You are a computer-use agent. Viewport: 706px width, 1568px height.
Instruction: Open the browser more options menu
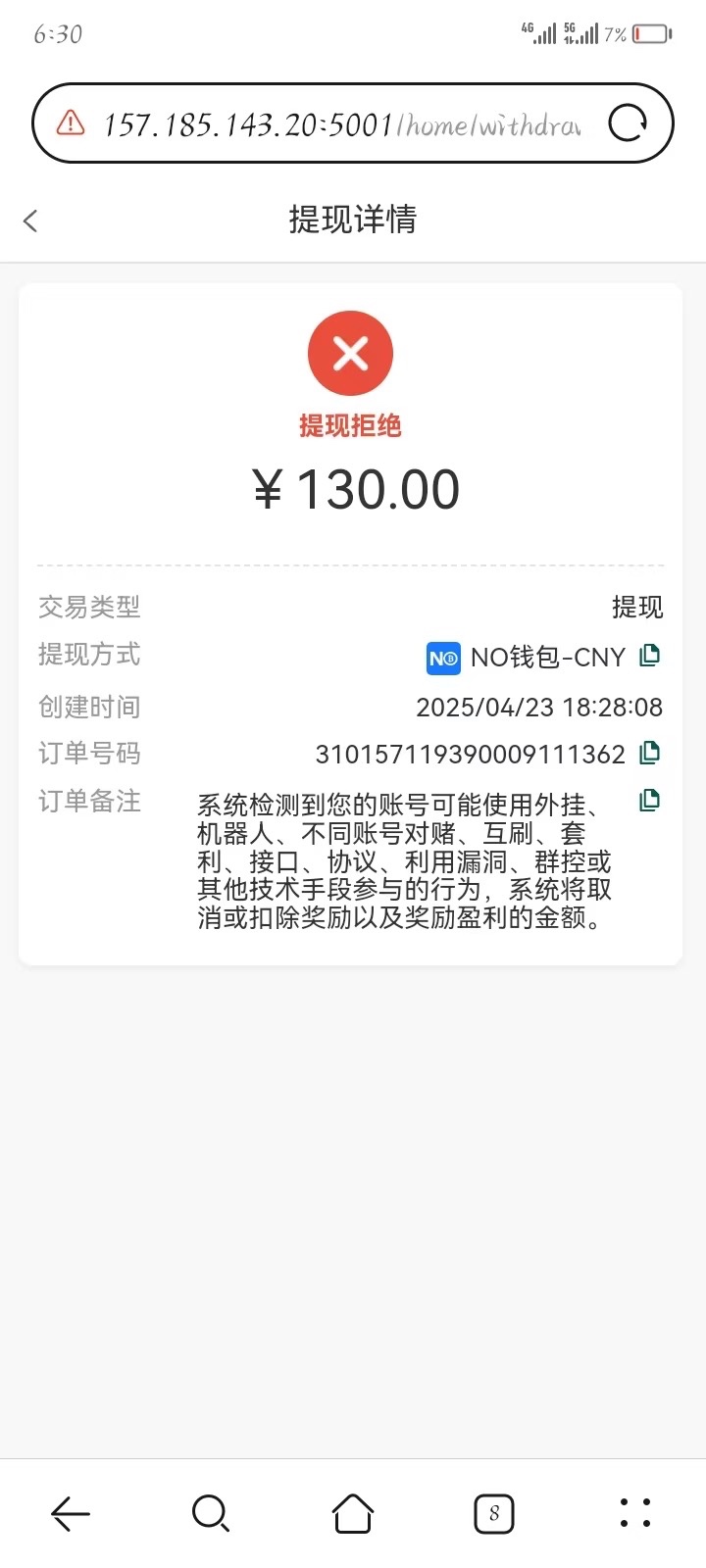click(635, 1513)
